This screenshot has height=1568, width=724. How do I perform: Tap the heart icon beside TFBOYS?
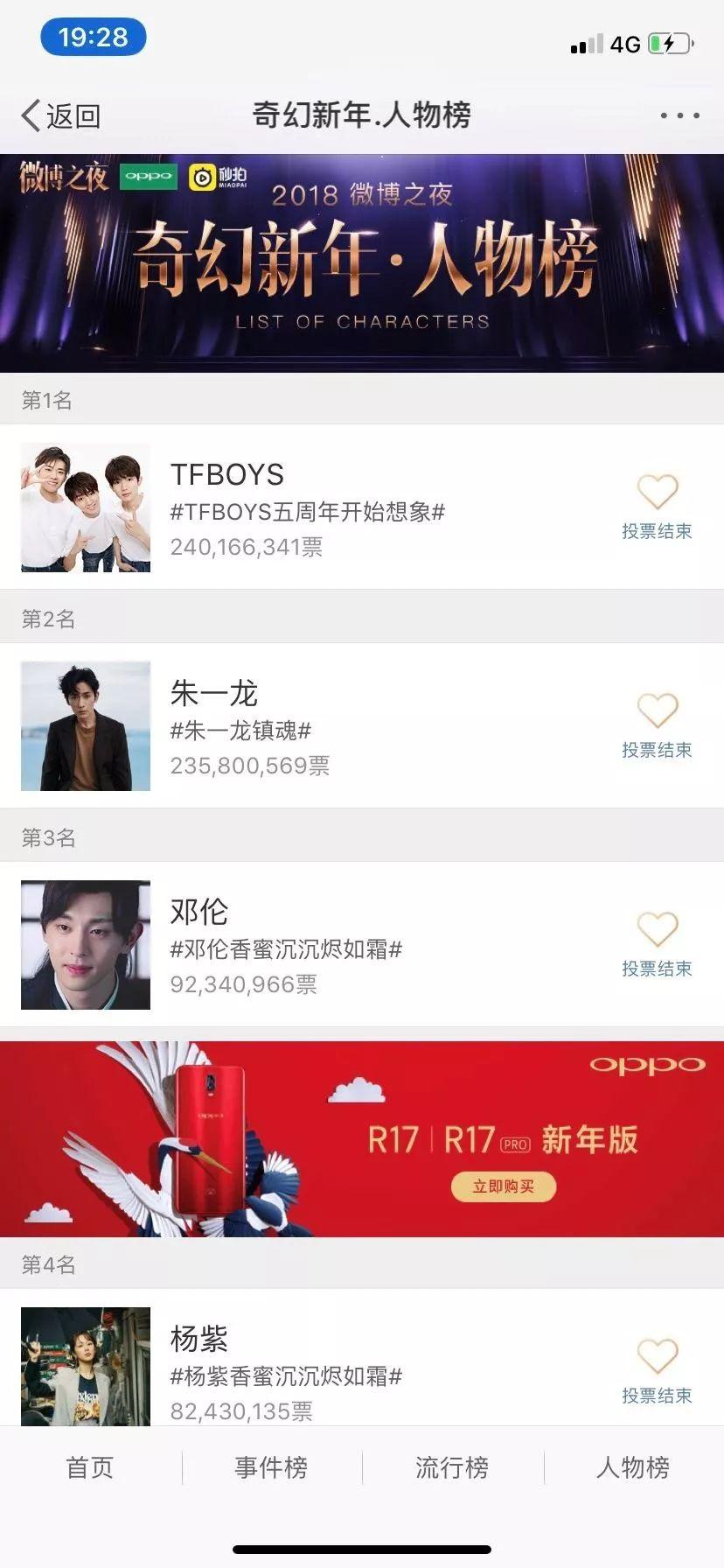[658, 492]
